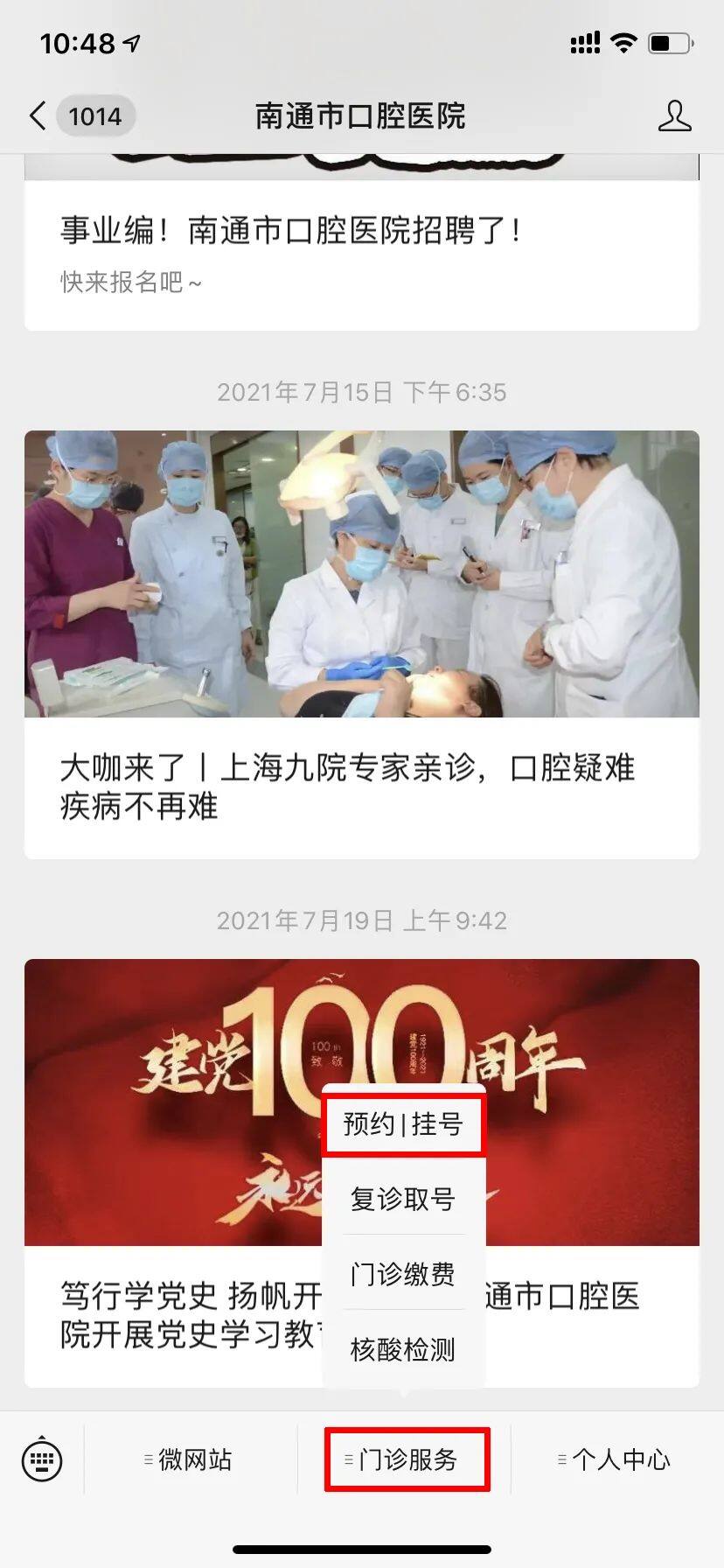Open the 个人中心 menu
The height and width of the screenshot is (1568, 724).
click(616, 1459)
